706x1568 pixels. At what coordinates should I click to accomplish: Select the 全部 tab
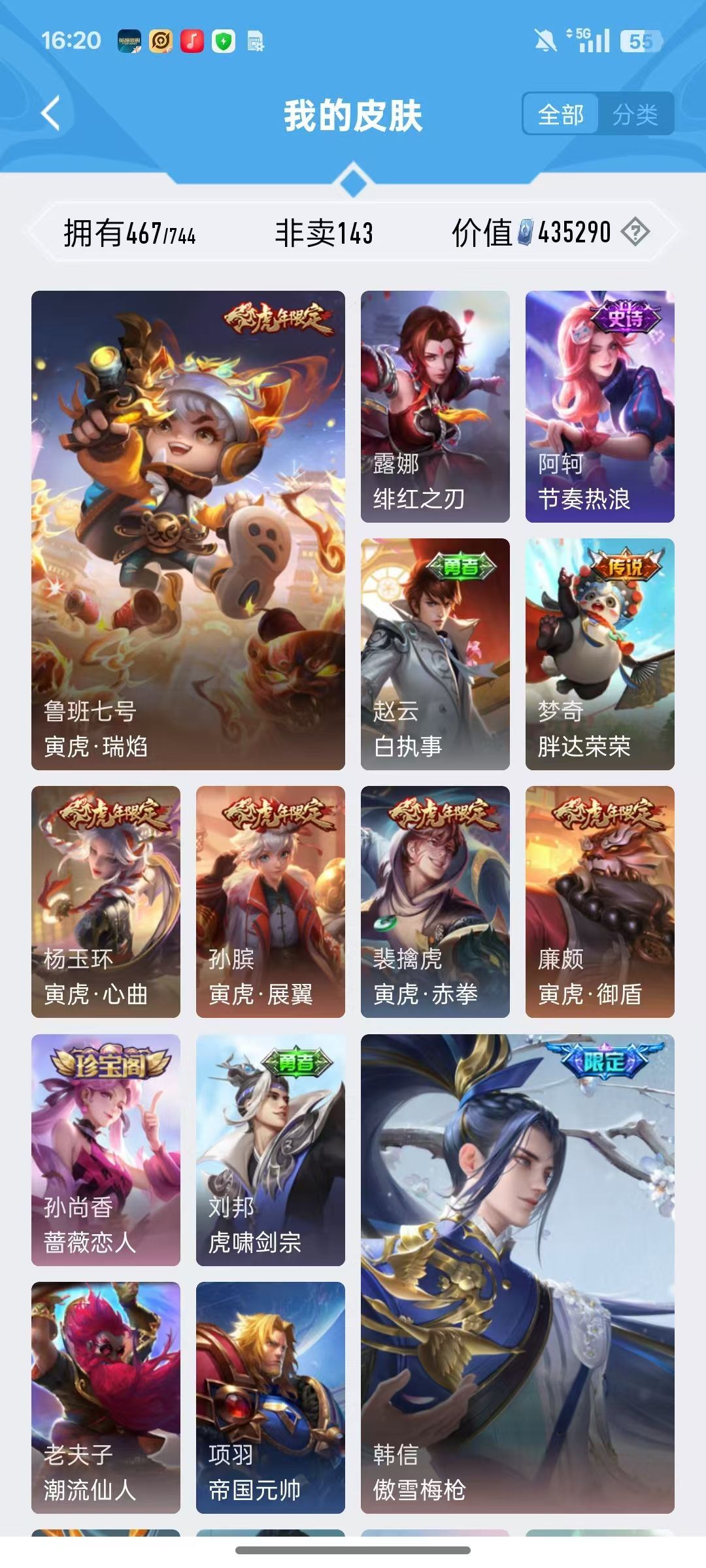click(561, 115)
